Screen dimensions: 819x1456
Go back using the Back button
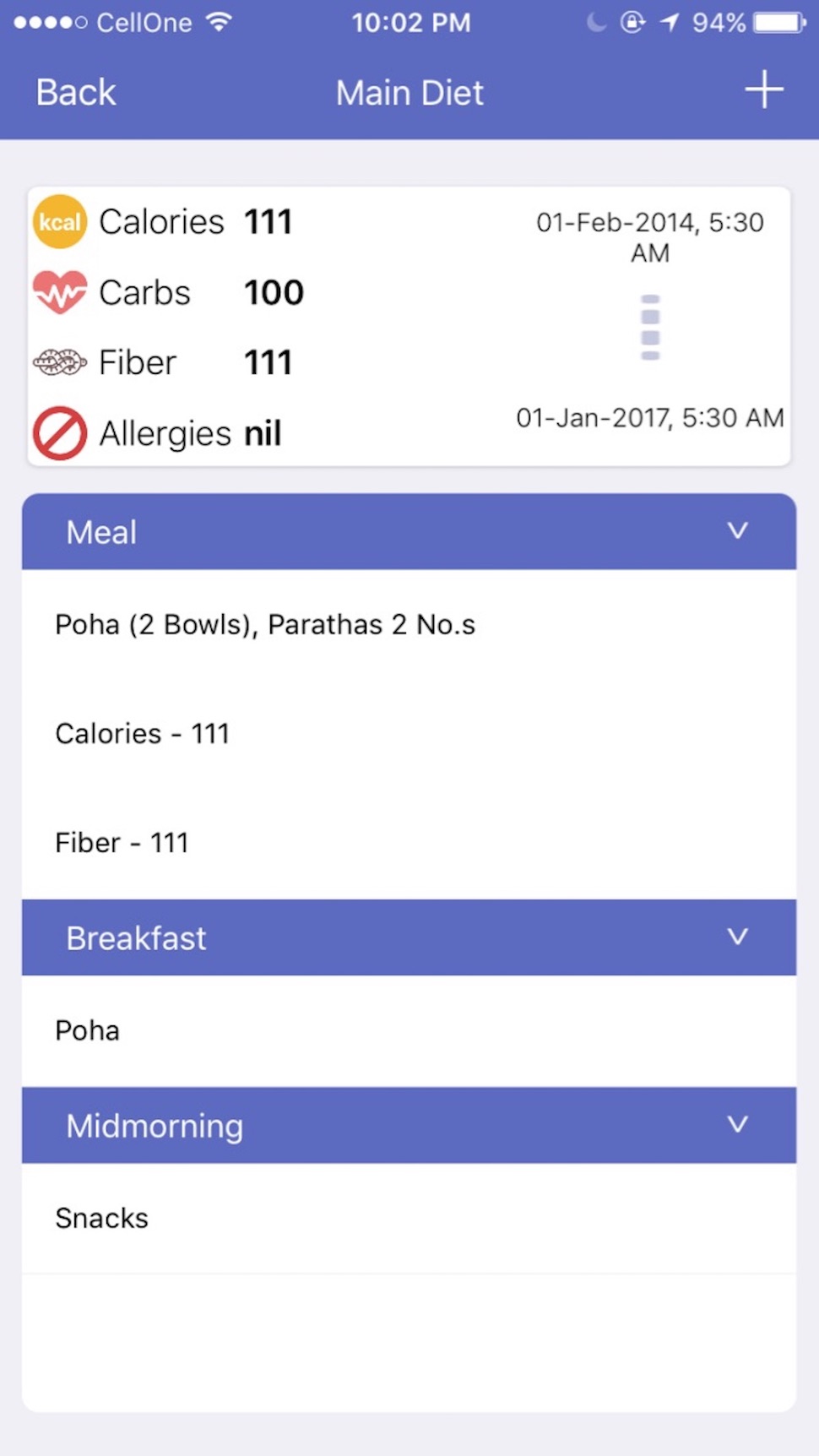pyautogui.click(x=76, y=93)
